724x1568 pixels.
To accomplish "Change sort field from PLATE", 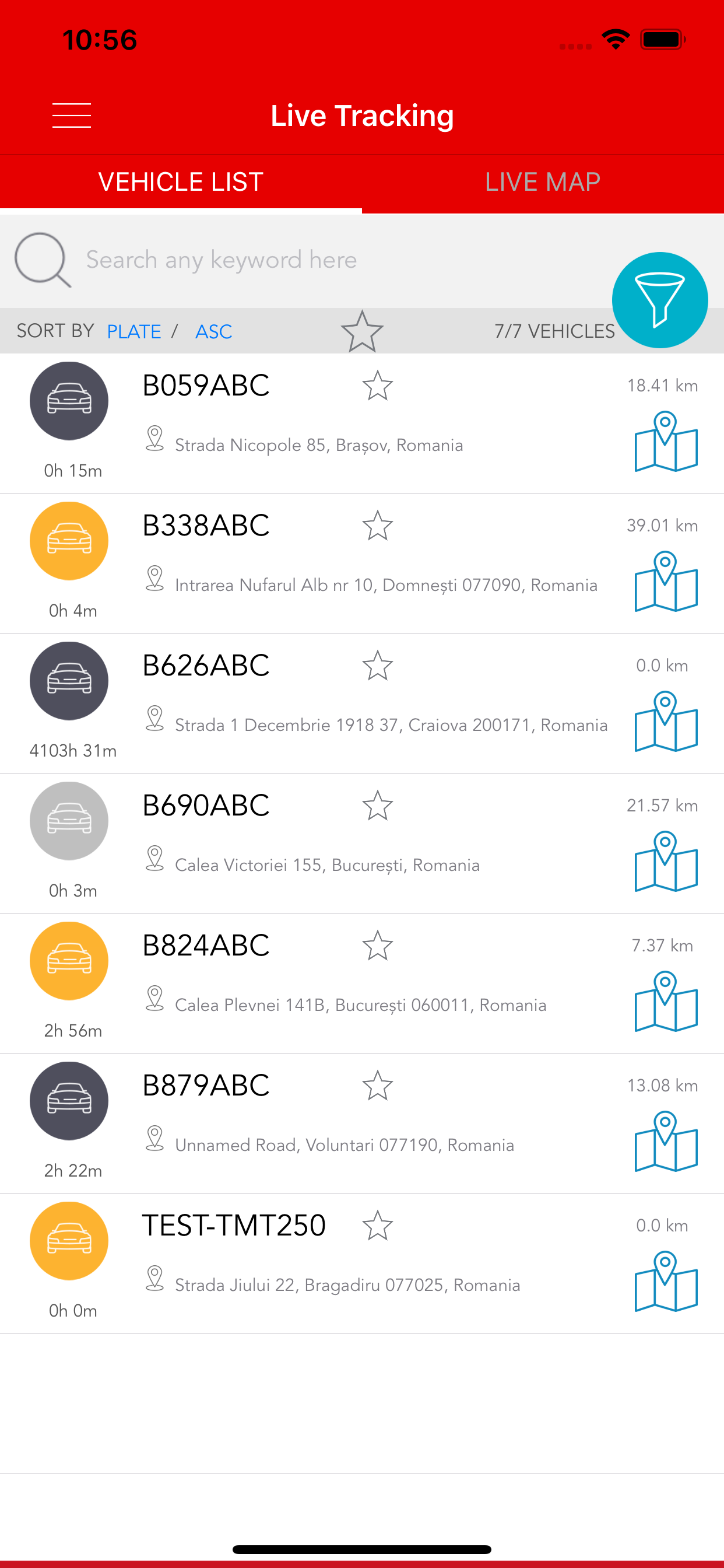I will pyautogui.click(x=134, y=332).
